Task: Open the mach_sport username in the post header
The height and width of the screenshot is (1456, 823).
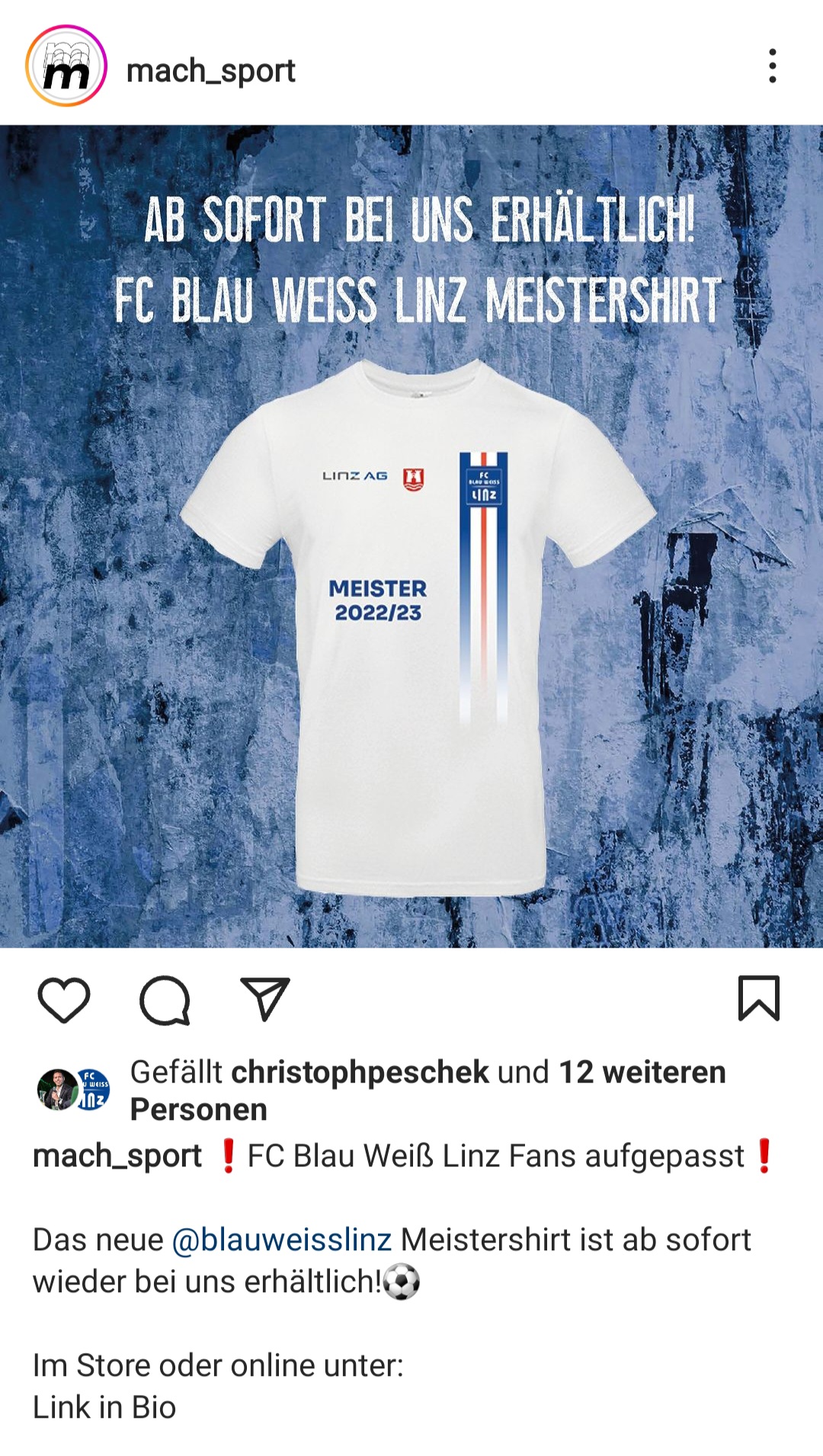Action: tap(210, 71)
